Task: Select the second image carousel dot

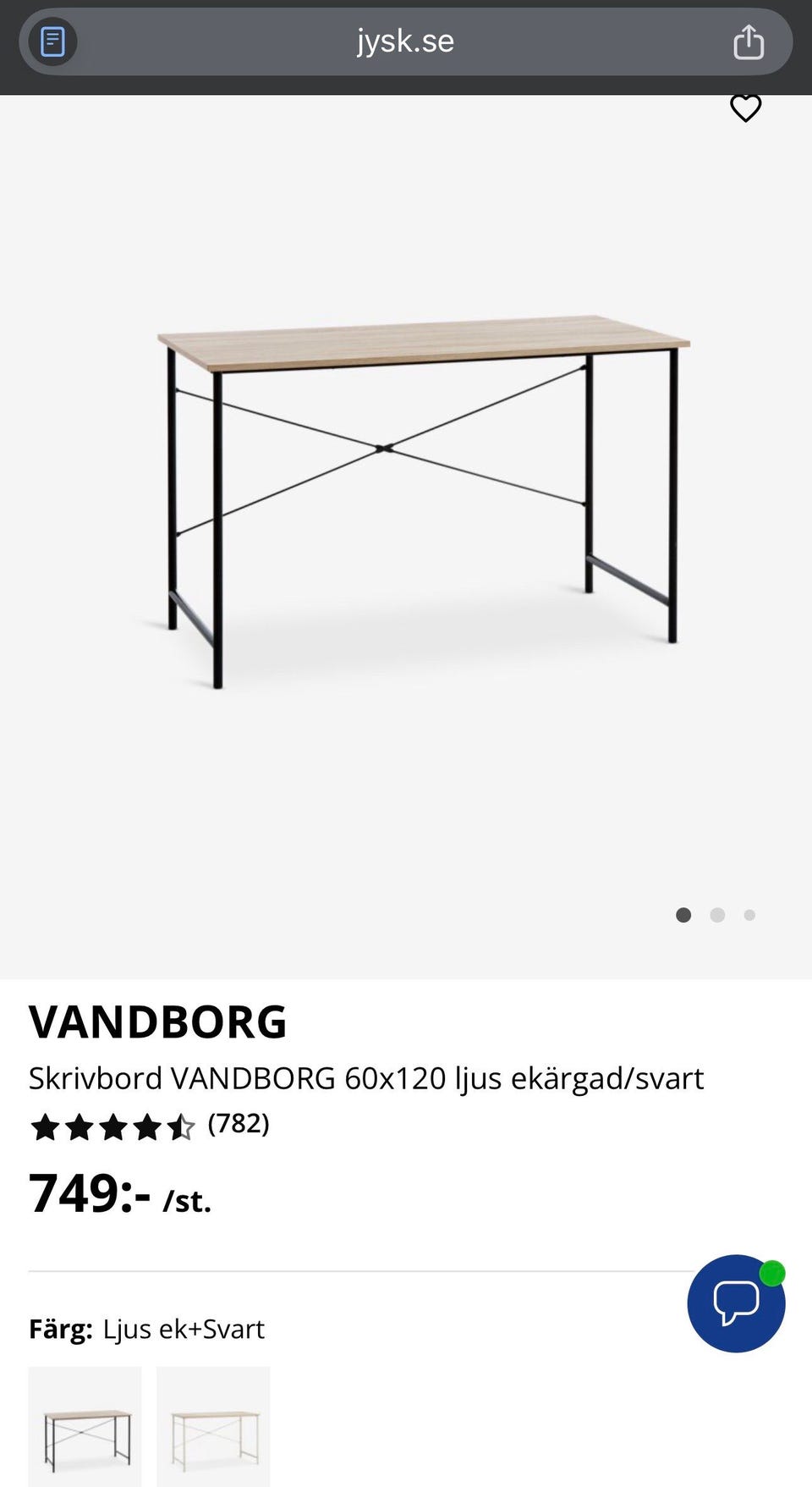Action: point(716,915)
